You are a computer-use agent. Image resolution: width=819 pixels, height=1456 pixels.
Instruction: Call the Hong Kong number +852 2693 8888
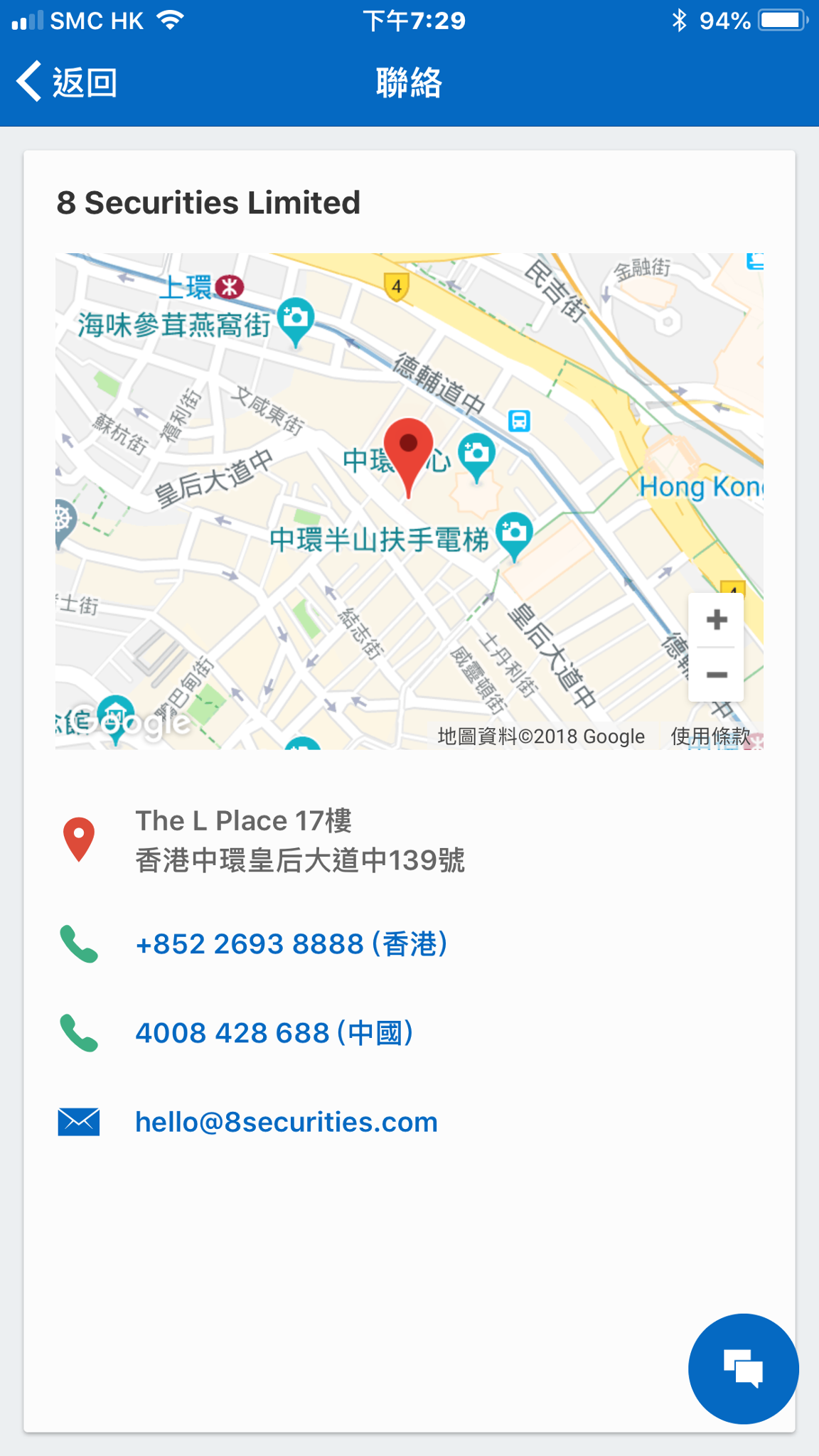291,944
